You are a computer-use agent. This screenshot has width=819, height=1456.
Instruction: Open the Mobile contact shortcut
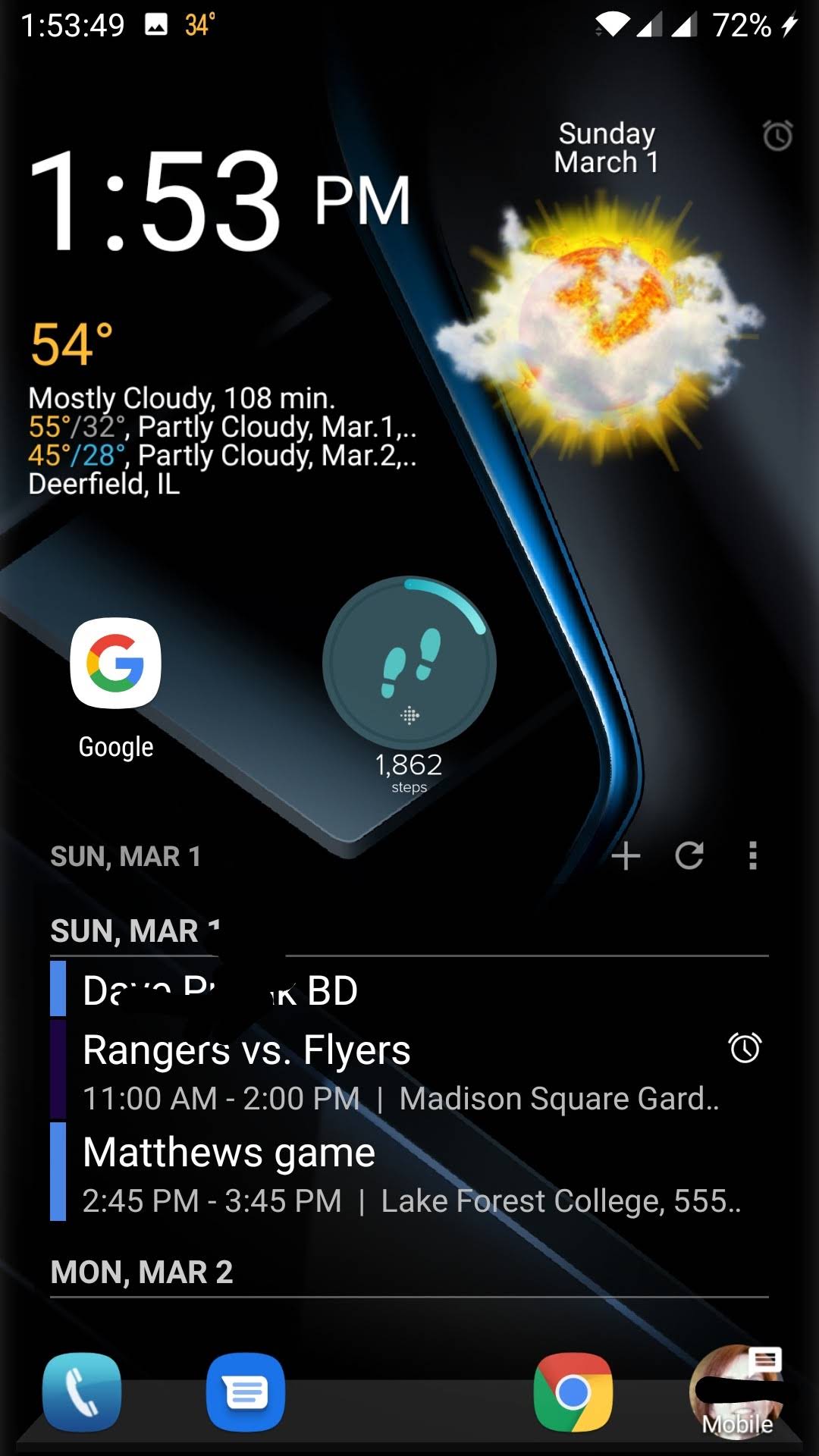(737, 1392)
